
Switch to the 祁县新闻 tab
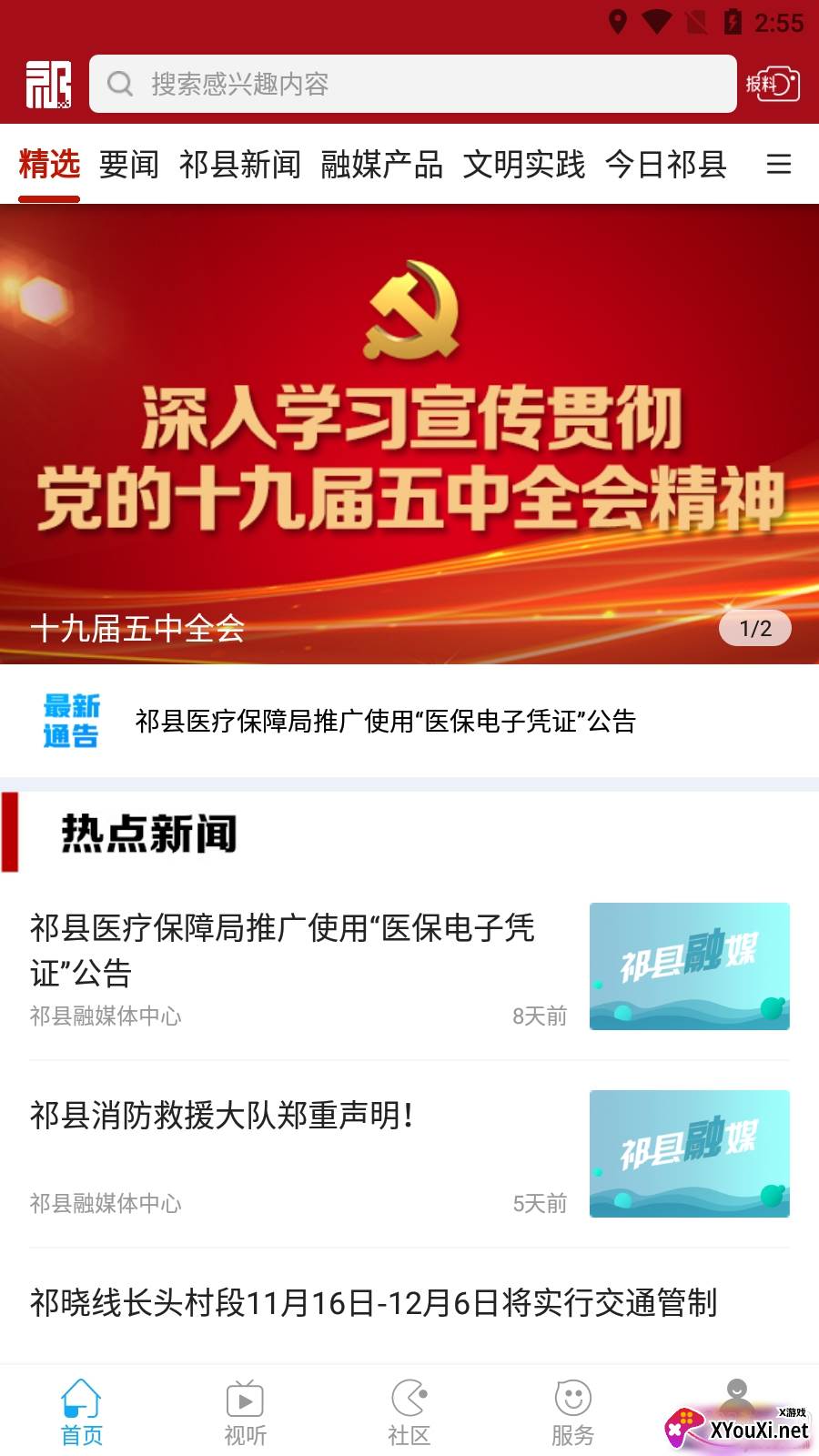pos(240,165)
